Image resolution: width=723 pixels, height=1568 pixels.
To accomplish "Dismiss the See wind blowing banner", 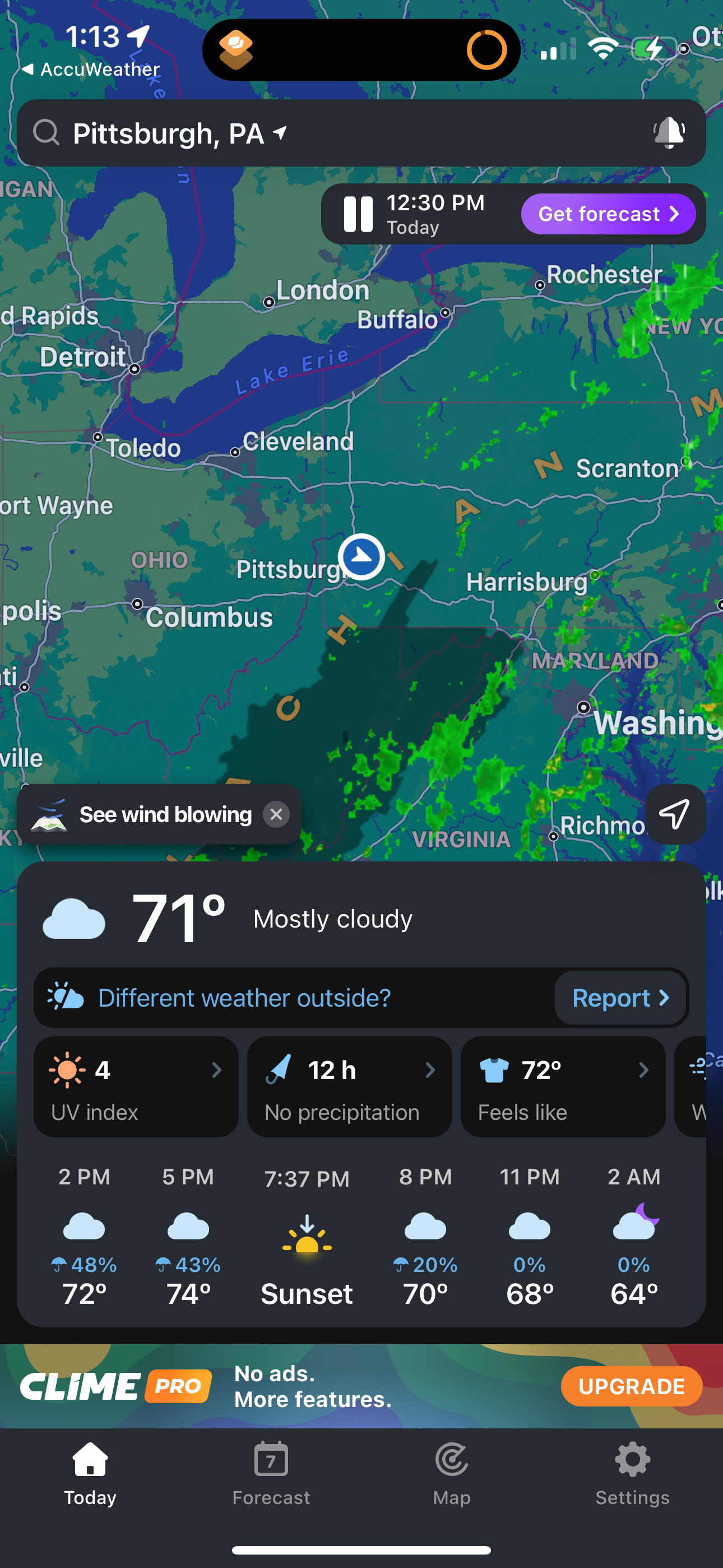I will click(x=276, y=814).
